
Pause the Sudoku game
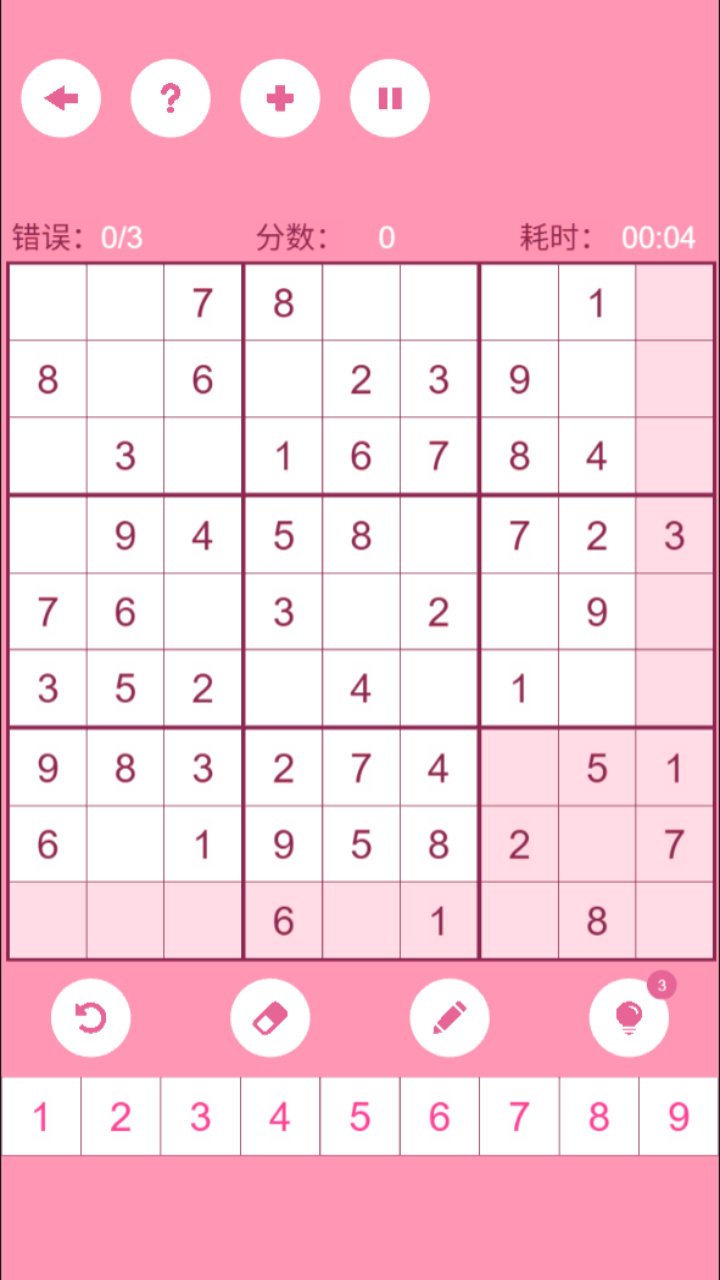390,98
